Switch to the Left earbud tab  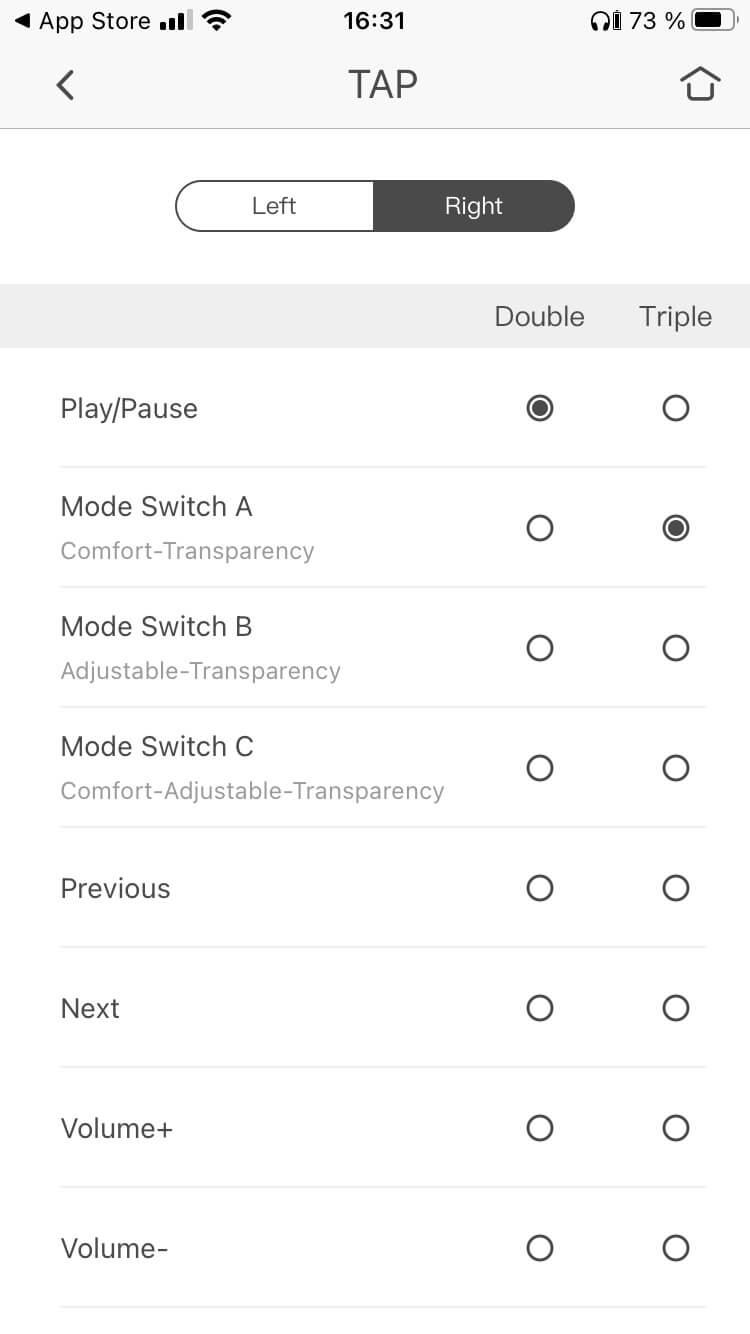click(274, 206)
